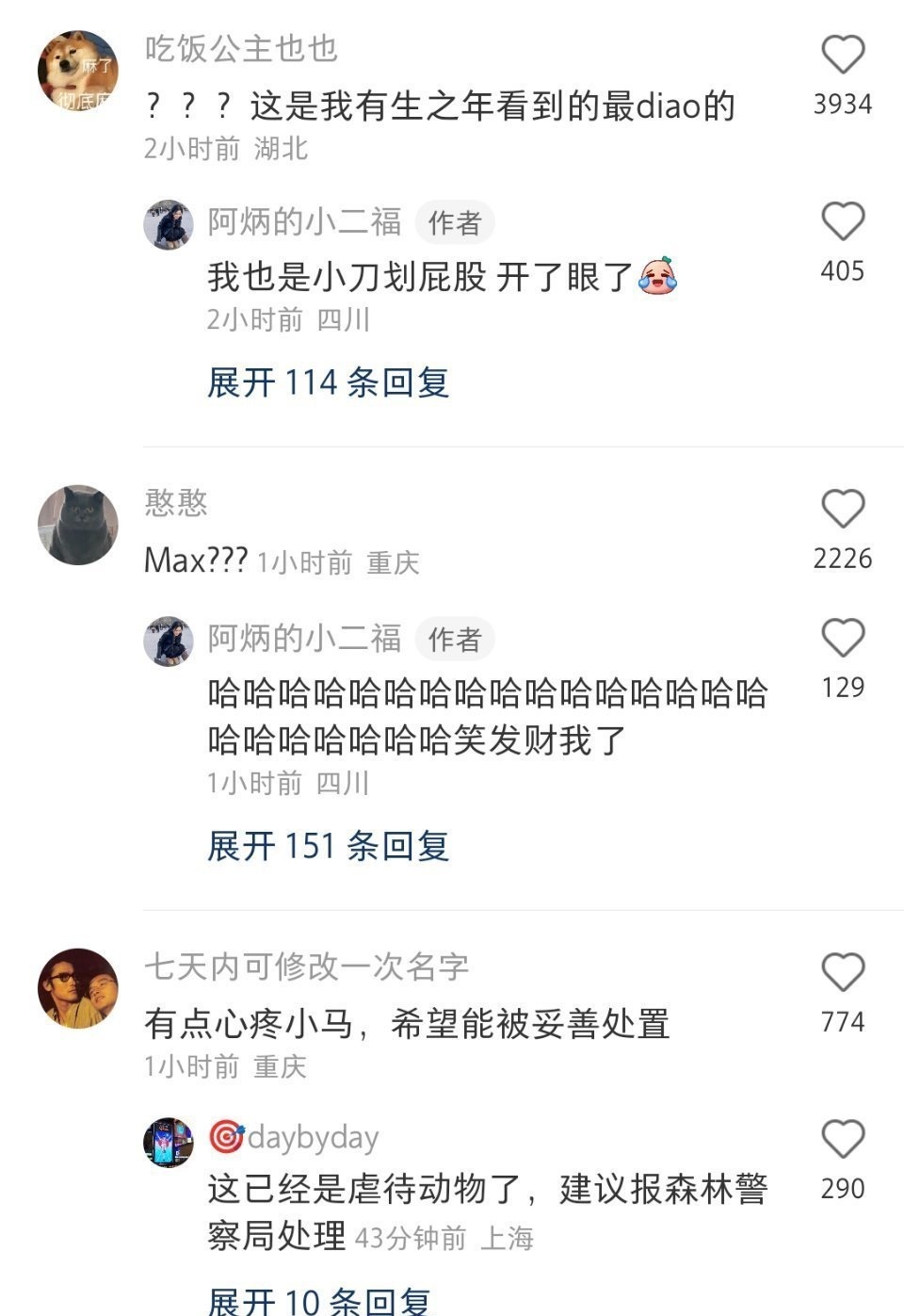Open avatar of 七天内可修改一次名字
Viewport: 904px width, 1316px height.
click(78, 989)
